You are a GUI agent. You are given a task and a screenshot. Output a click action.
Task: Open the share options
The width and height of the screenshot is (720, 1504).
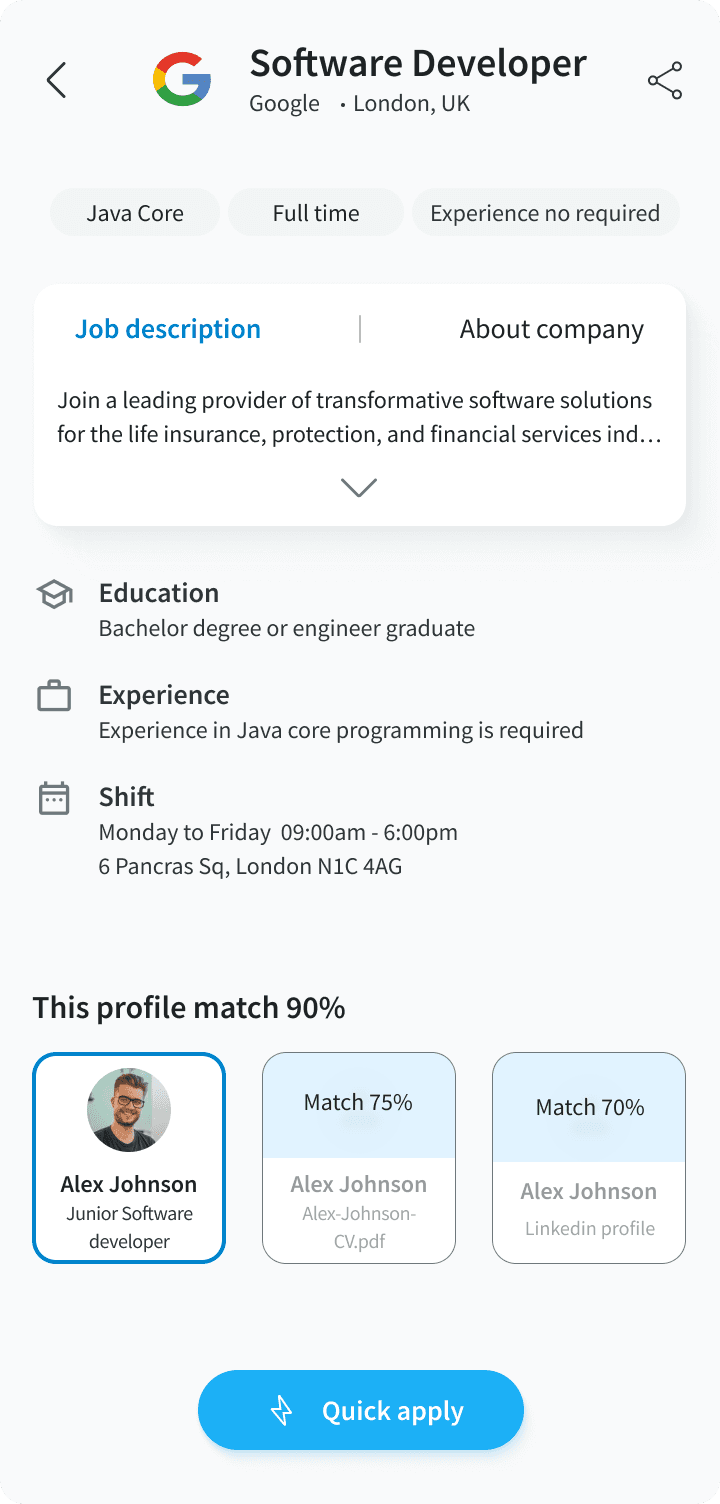point(664,80)
